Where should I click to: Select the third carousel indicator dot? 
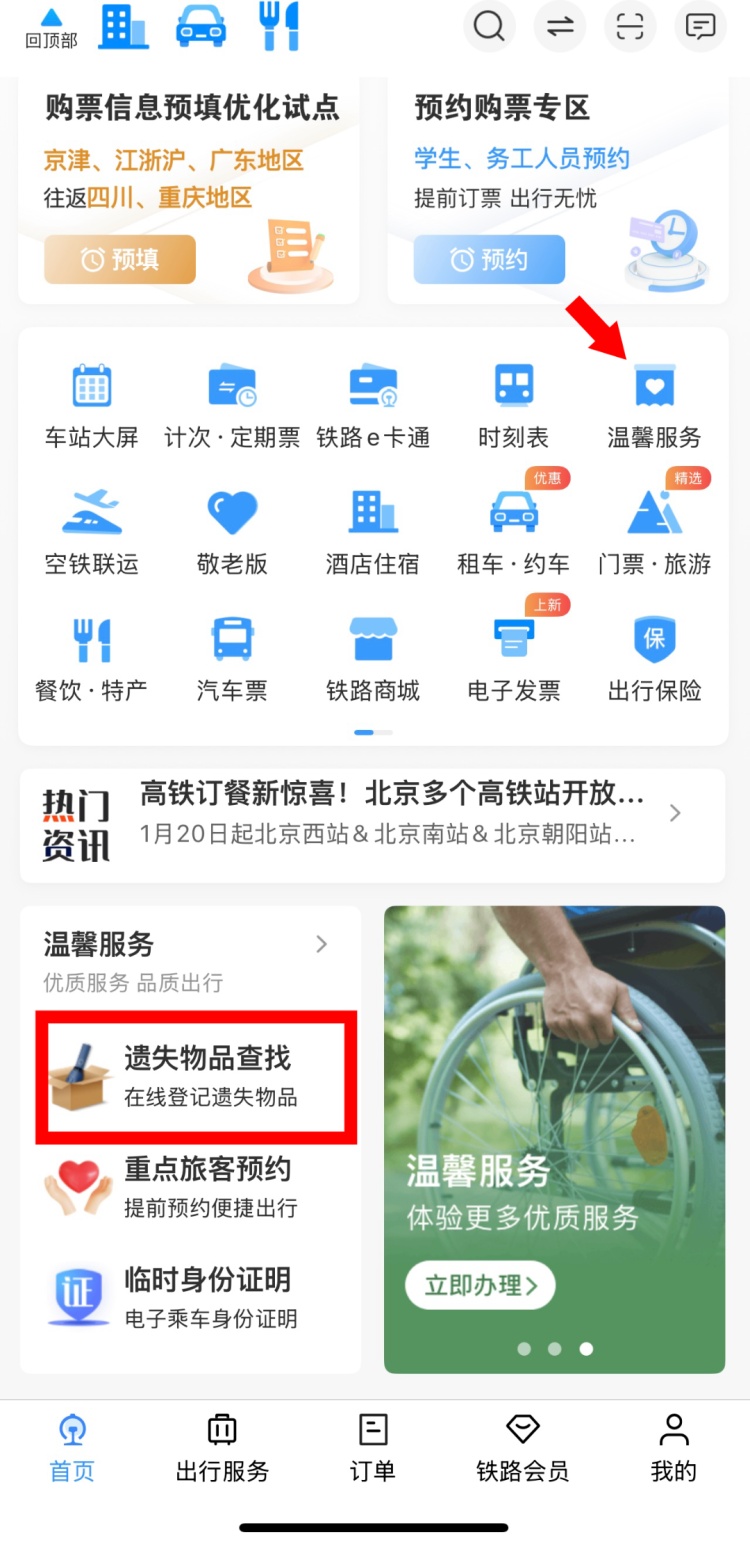[x=586, y=1348]
